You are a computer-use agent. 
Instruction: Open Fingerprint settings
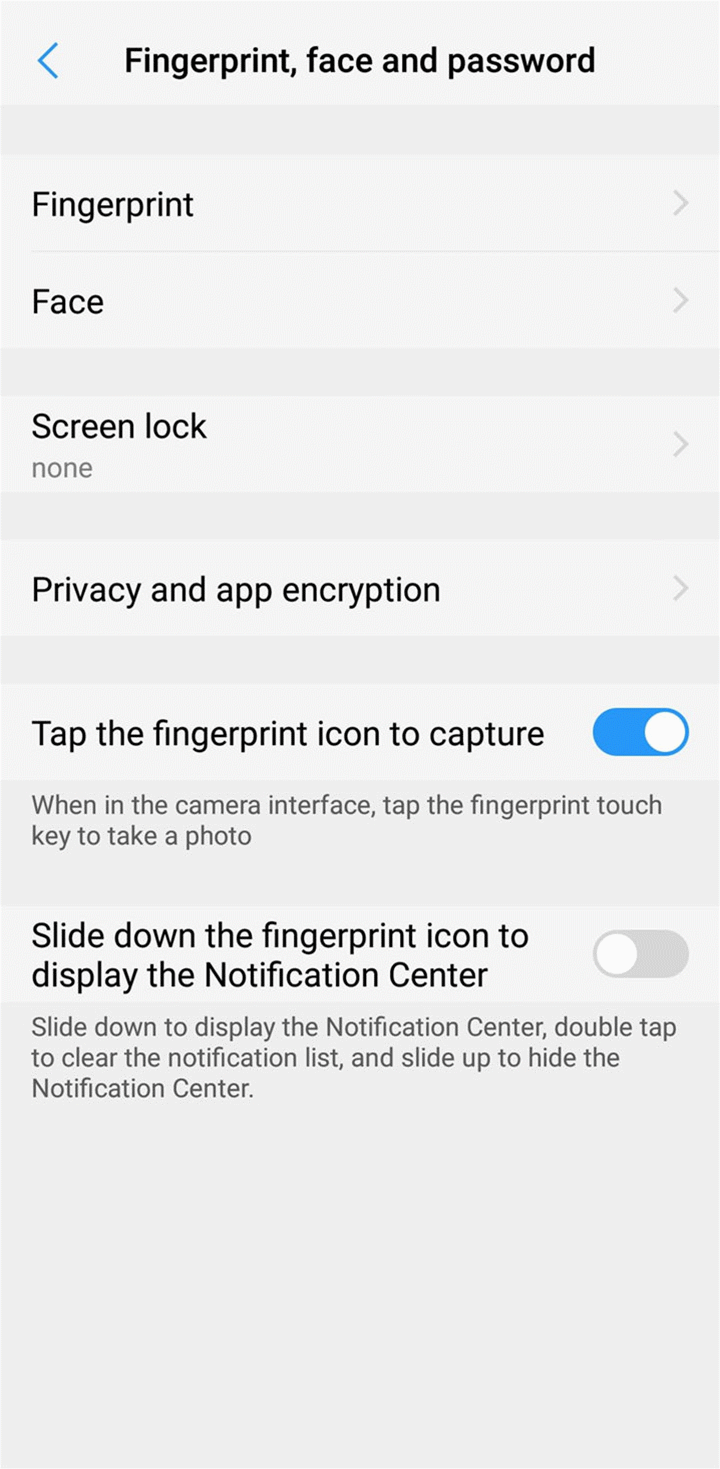coord(360,204)
